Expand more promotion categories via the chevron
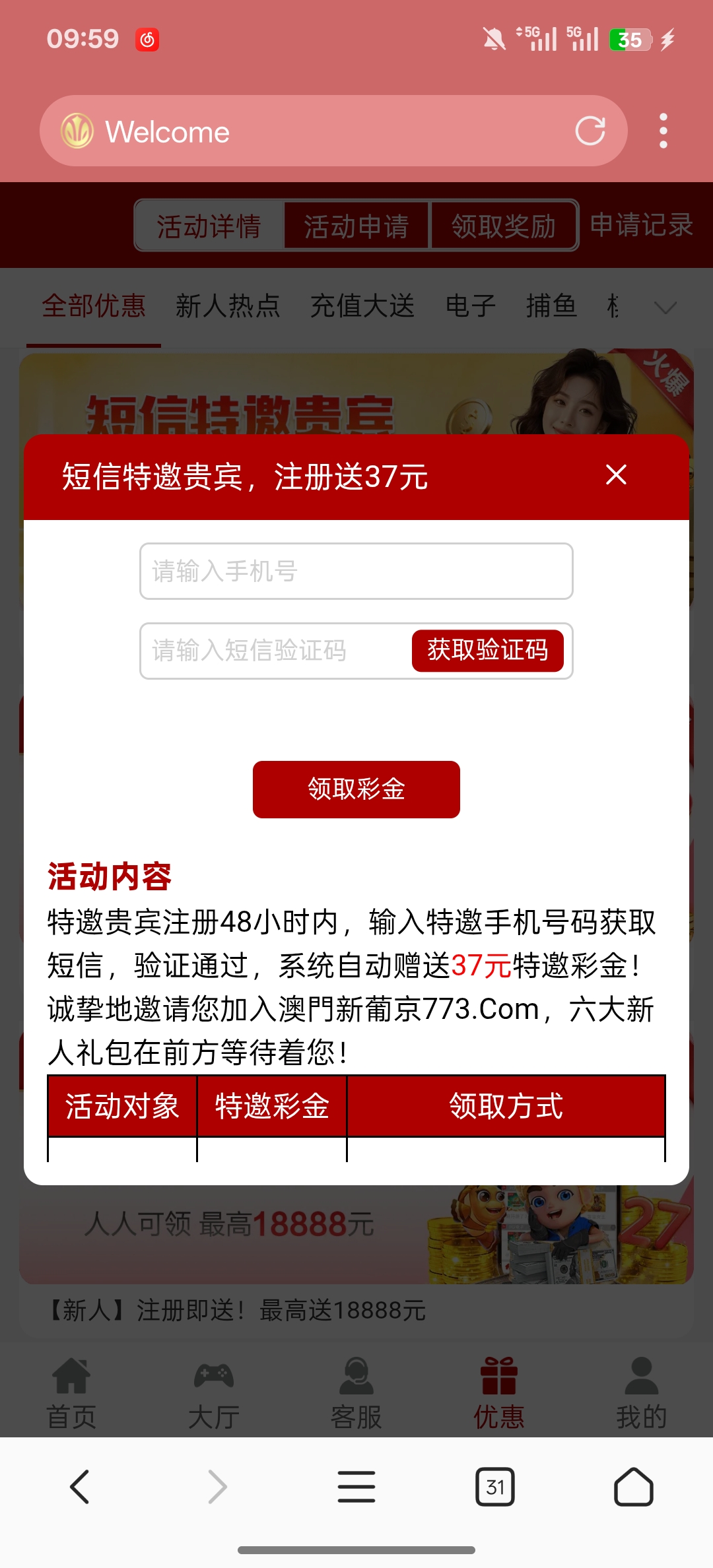 (x=664, y=307)
